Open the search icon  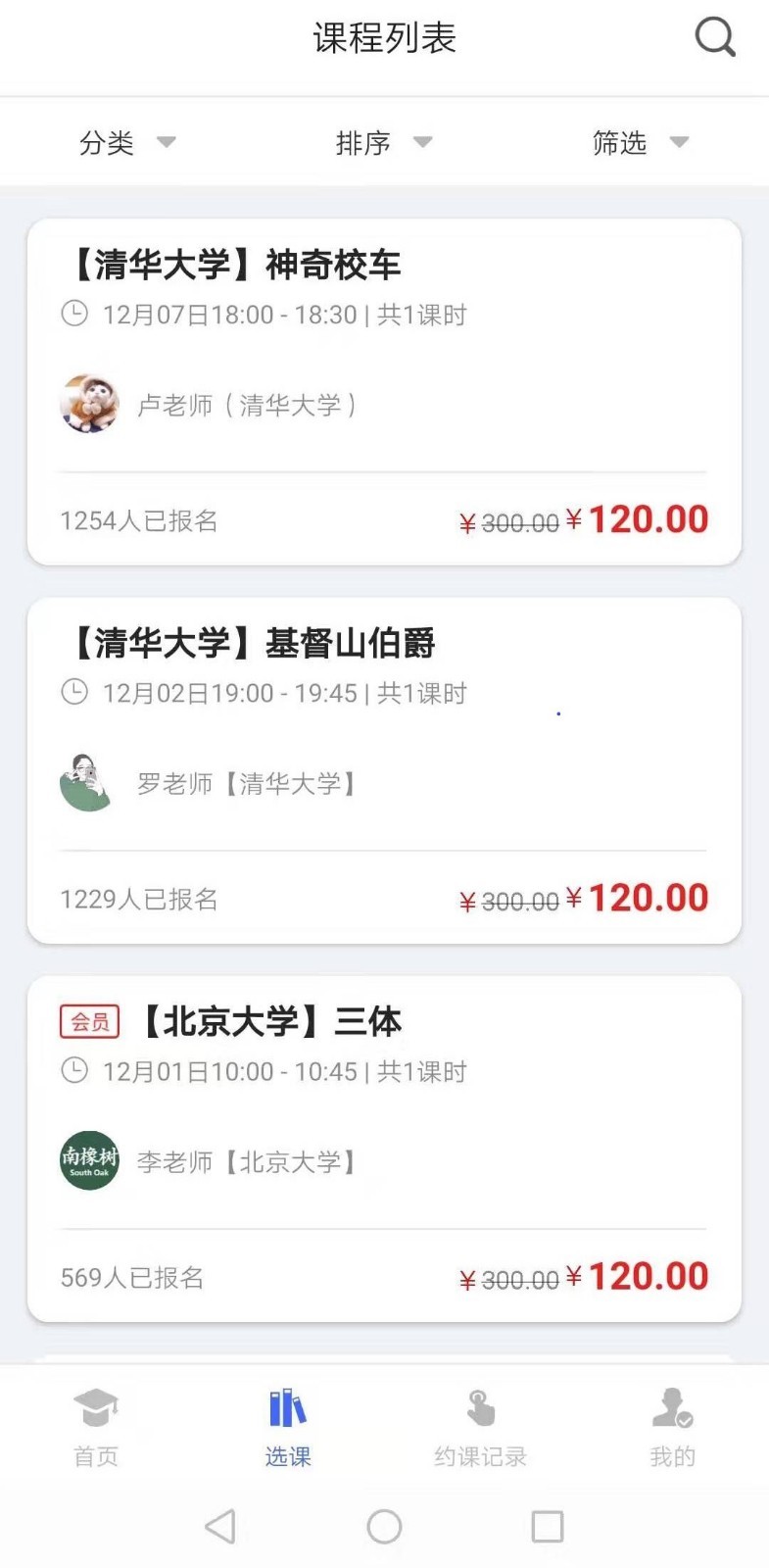coord(714,37)
